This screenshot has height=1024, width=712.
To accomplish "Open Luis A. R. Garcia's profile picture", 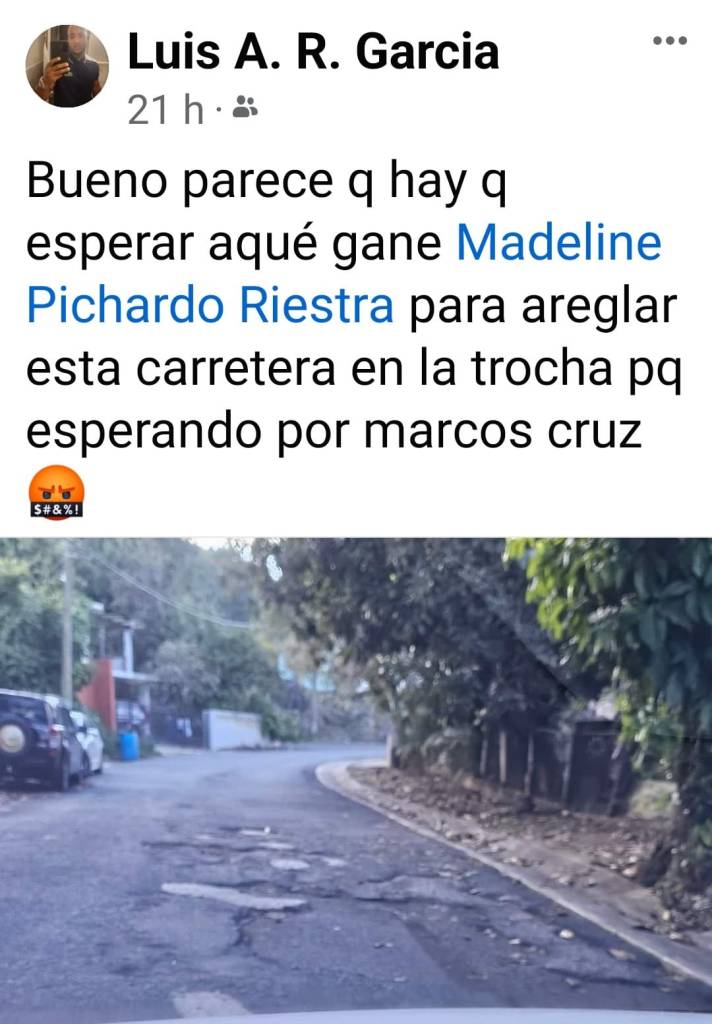I will 67,66.
